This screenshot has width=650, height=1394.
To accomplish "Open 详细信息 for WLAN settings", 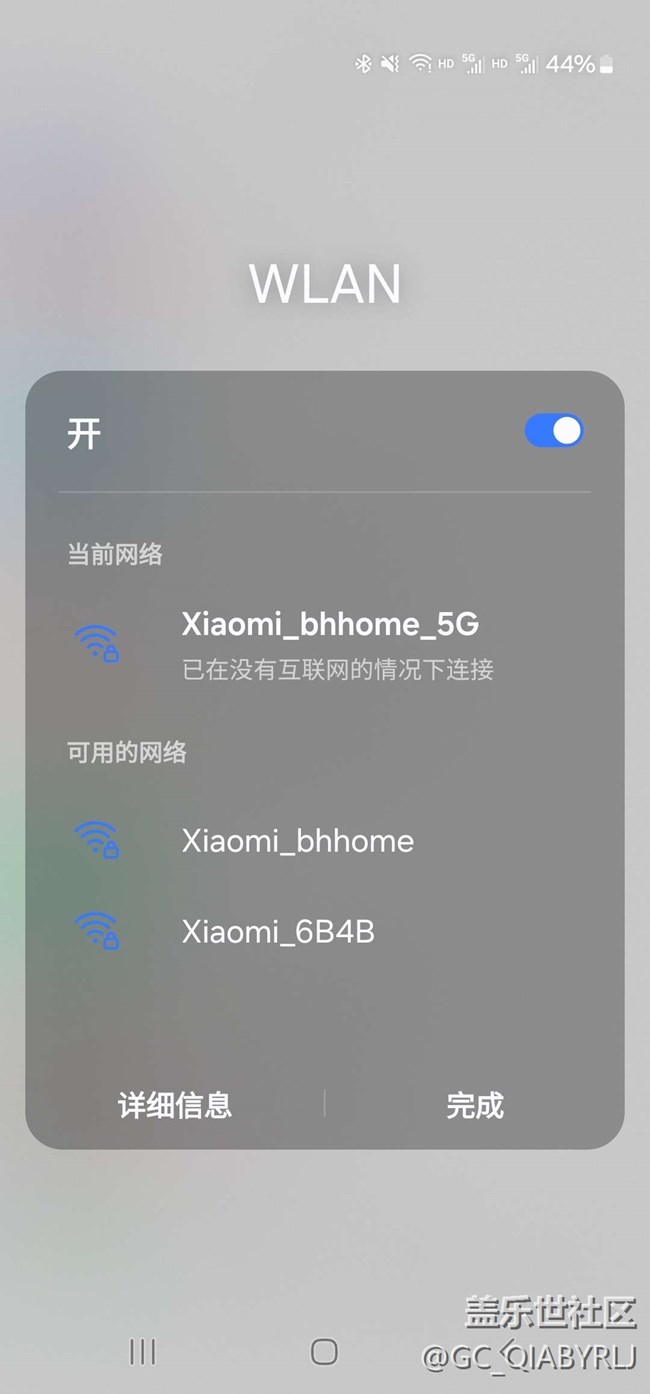I will (175, 1105).
